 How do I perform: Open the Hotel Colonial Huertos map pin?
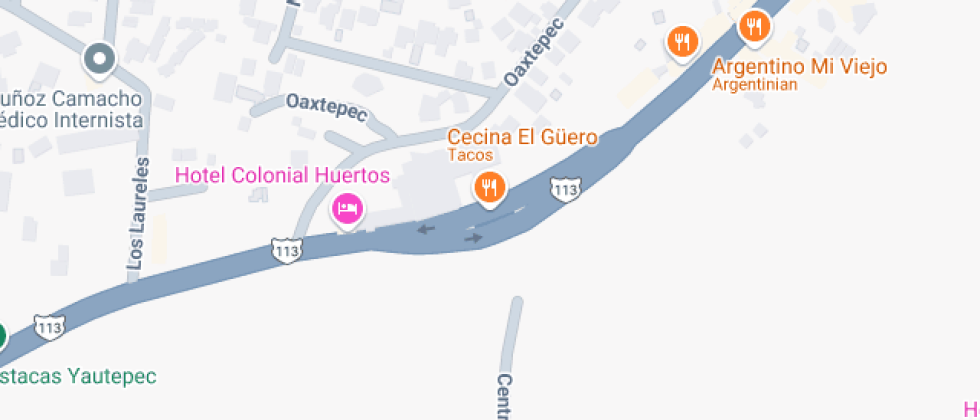tap(347, 209)
